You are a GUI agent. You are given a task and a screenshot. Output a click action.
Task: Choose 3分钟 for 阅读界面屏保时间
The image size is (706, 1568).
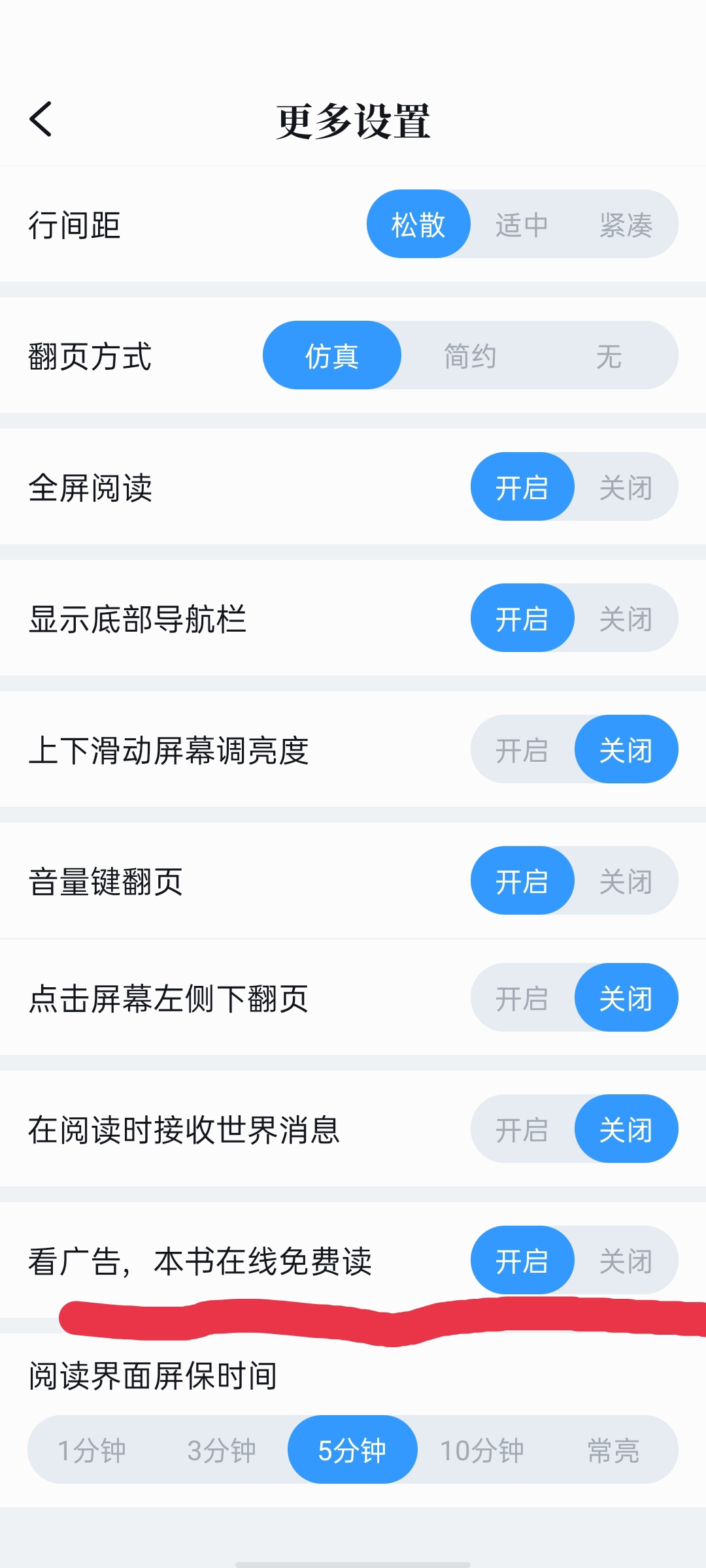pyautogui.click(x=222, y=1450)
